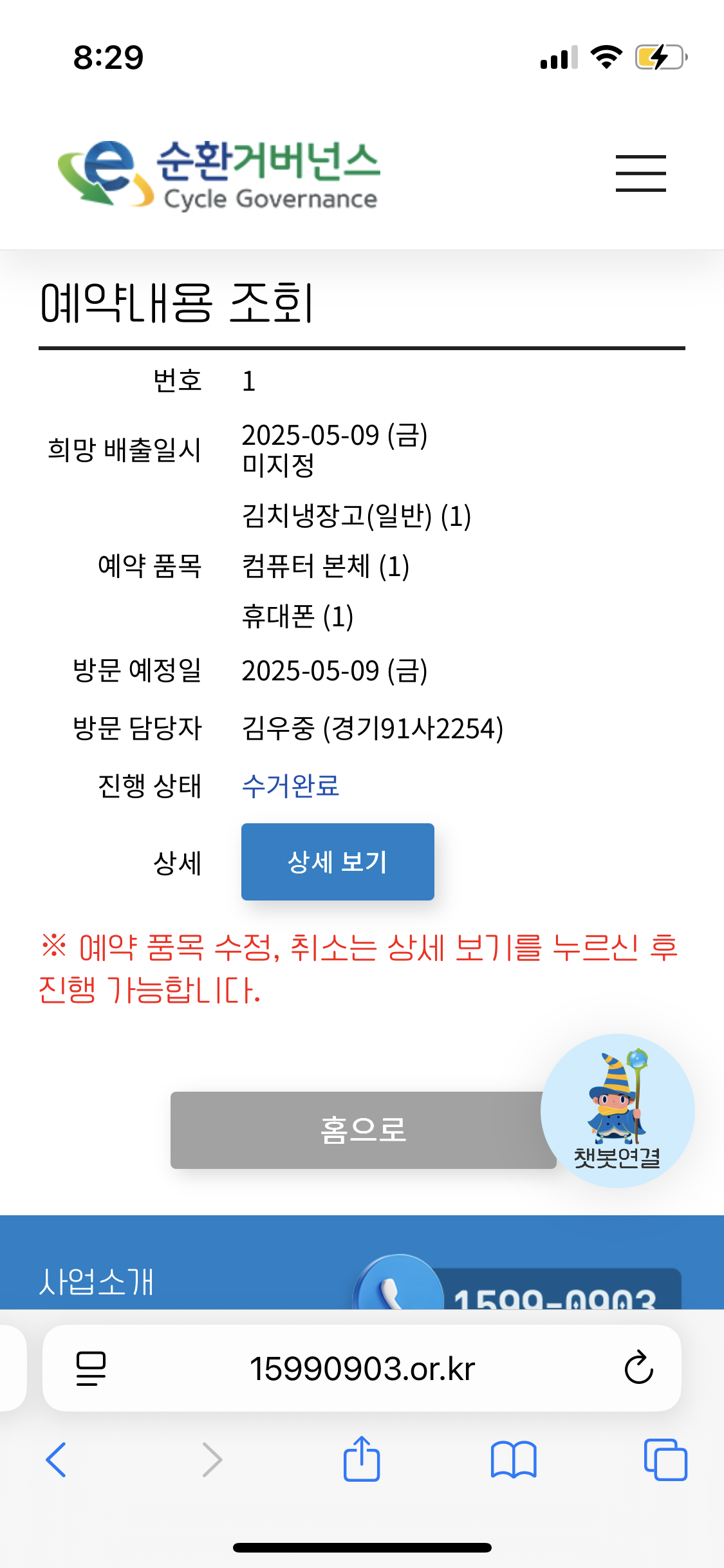Go back to the previous page
Viewport: 724px width, 1568px height.
pos(56,1459)
